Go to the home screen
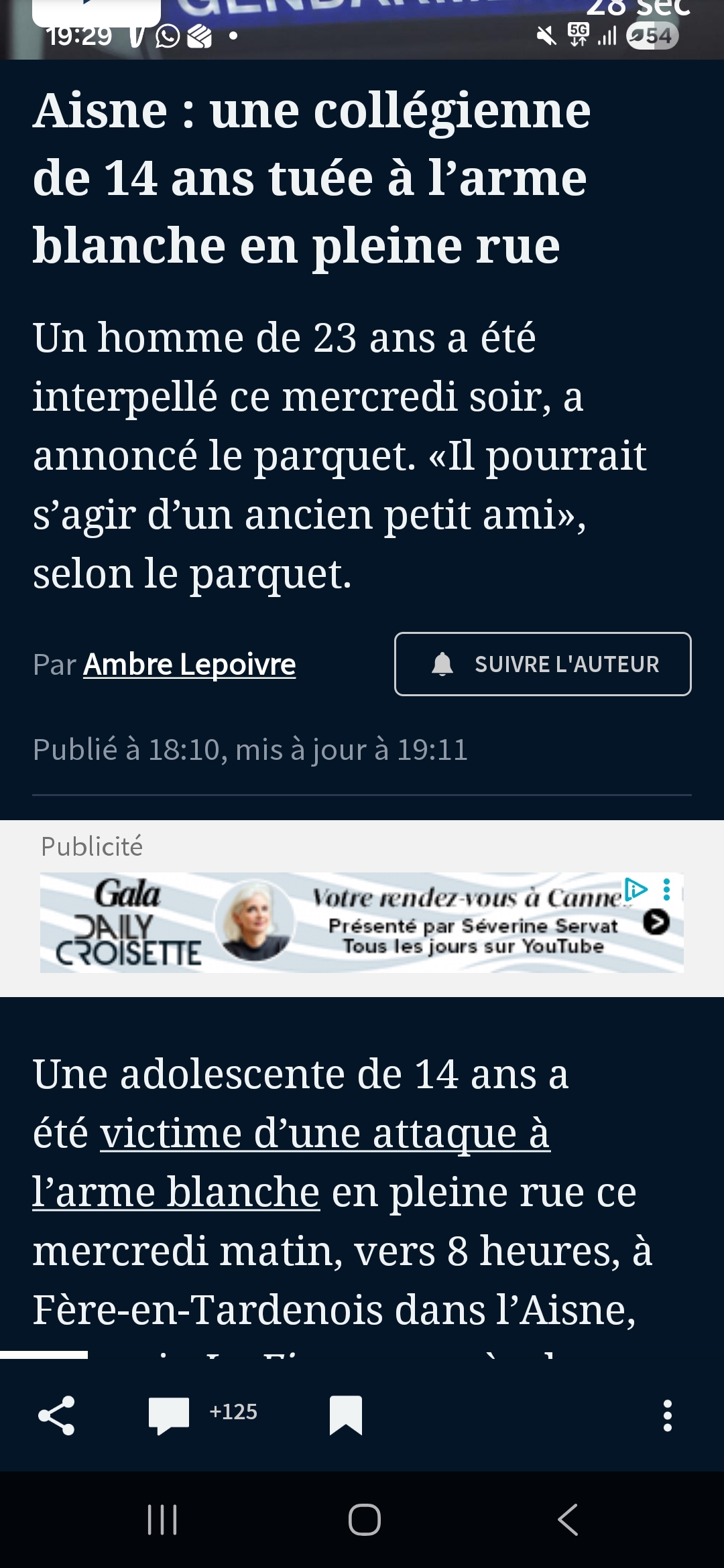This screenshot has height=1568, width=724. point(365,1519)
